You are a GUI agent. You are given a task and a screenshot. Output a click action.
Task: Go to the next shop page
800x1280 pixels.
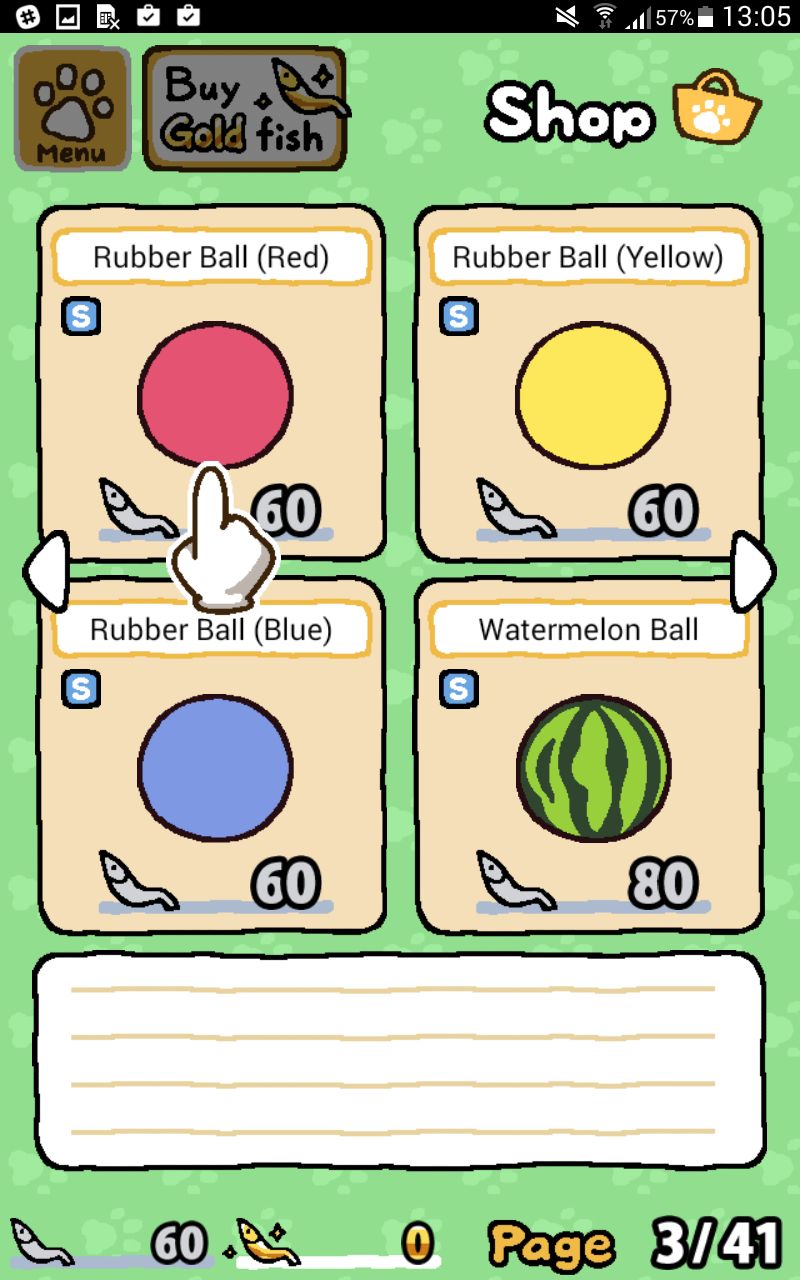pos(753,571)
